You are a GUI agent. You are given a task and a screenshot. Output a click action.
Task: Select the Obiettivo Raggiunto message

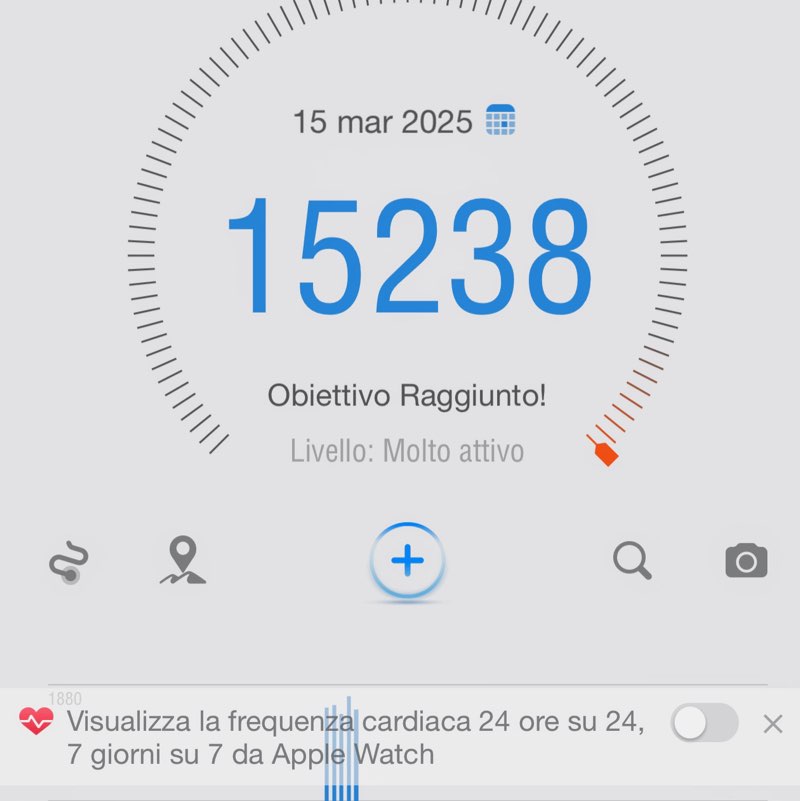[408, 395]
